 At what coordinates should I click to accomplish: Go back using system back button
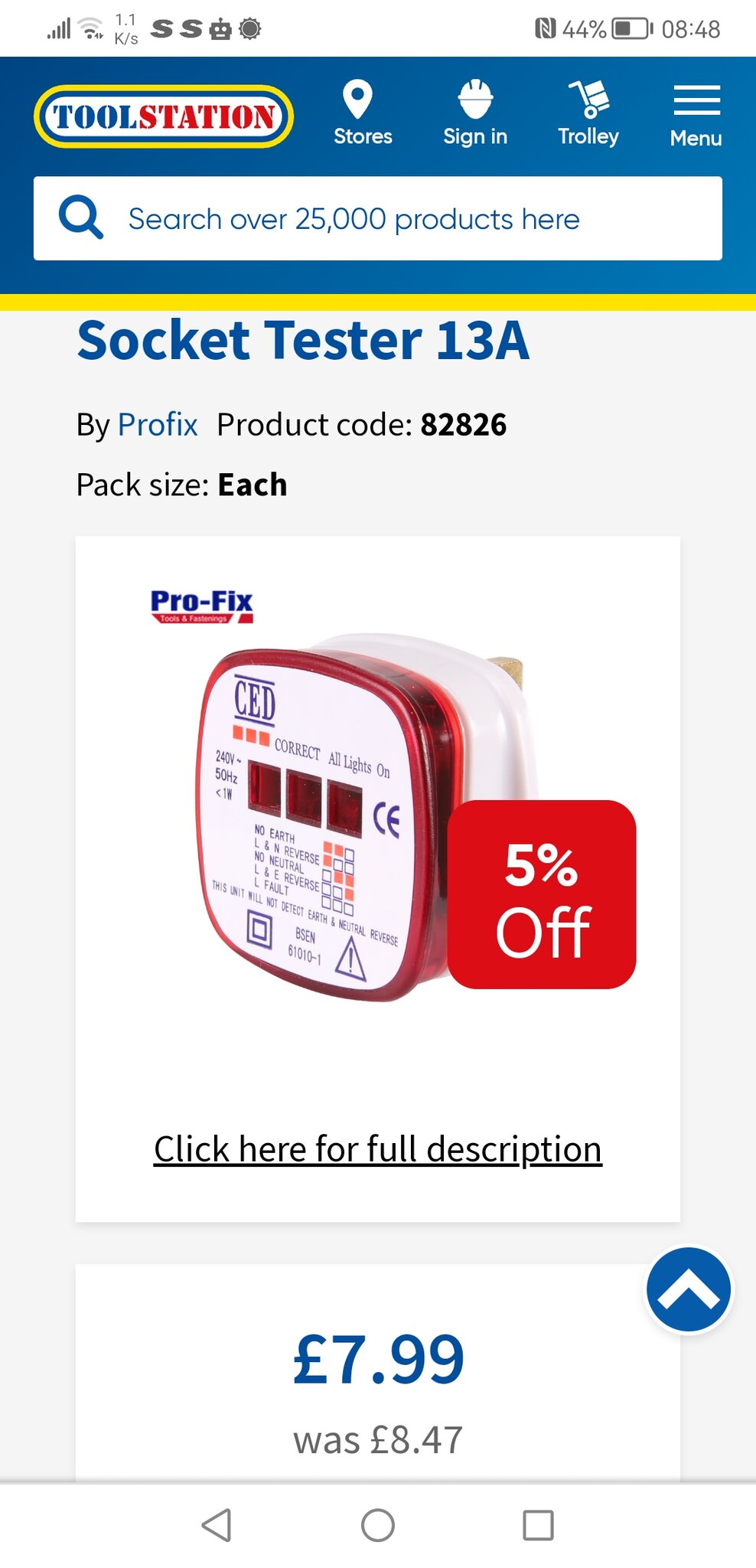click(x=217, y=1525)
